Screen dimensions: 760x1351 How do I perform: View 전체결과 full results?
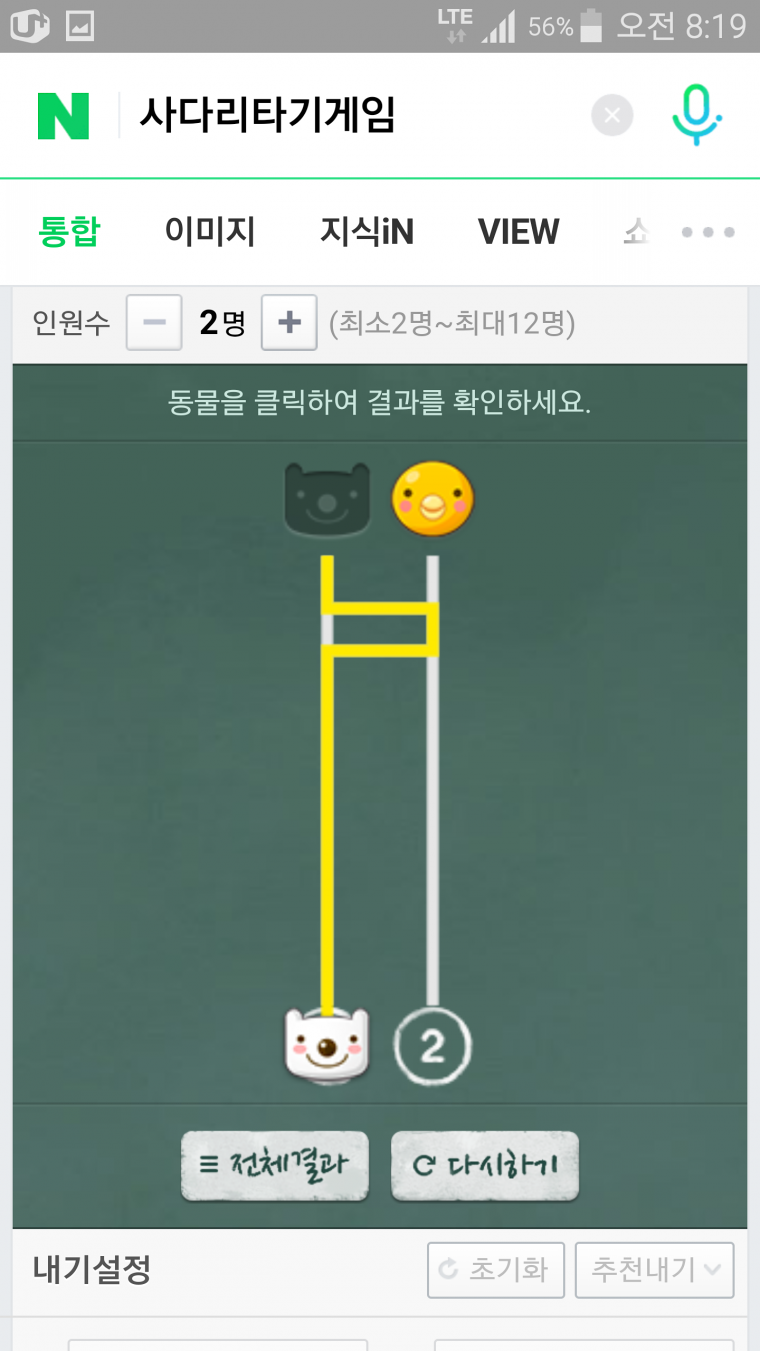(x=275, y=1165)
